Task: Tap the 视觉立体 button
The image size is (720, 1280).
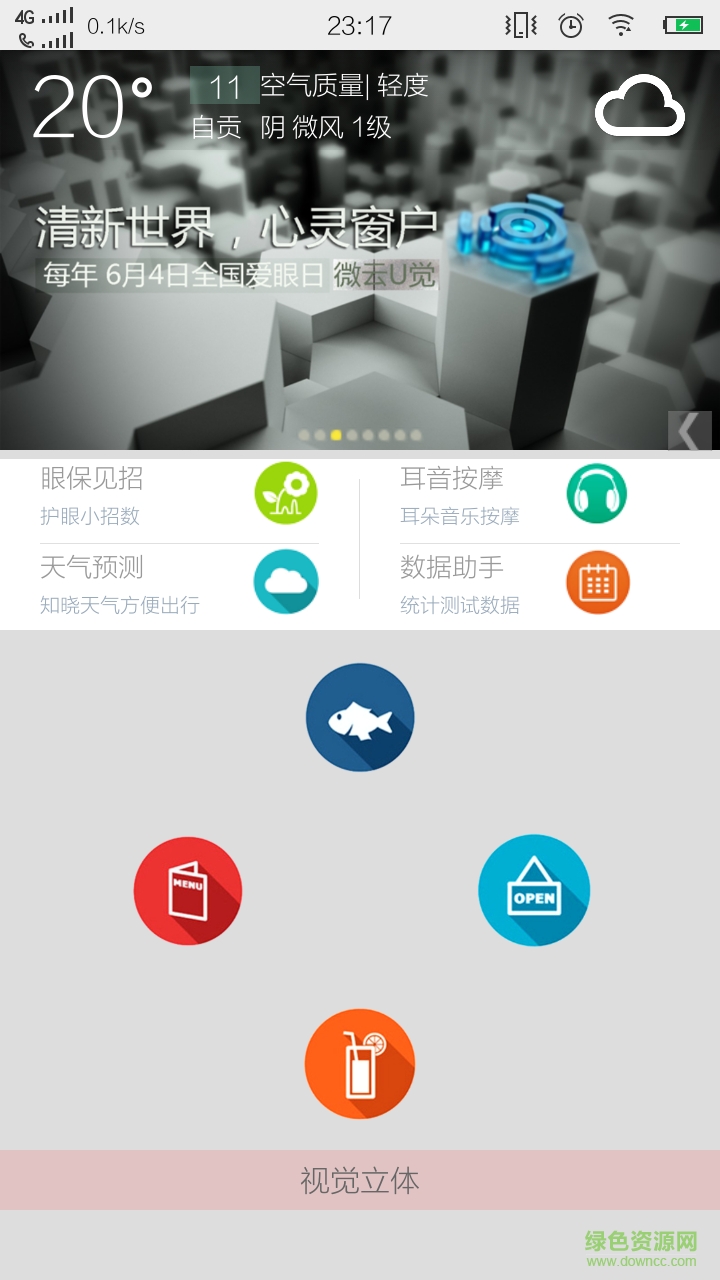Action: pos(360,1180)
